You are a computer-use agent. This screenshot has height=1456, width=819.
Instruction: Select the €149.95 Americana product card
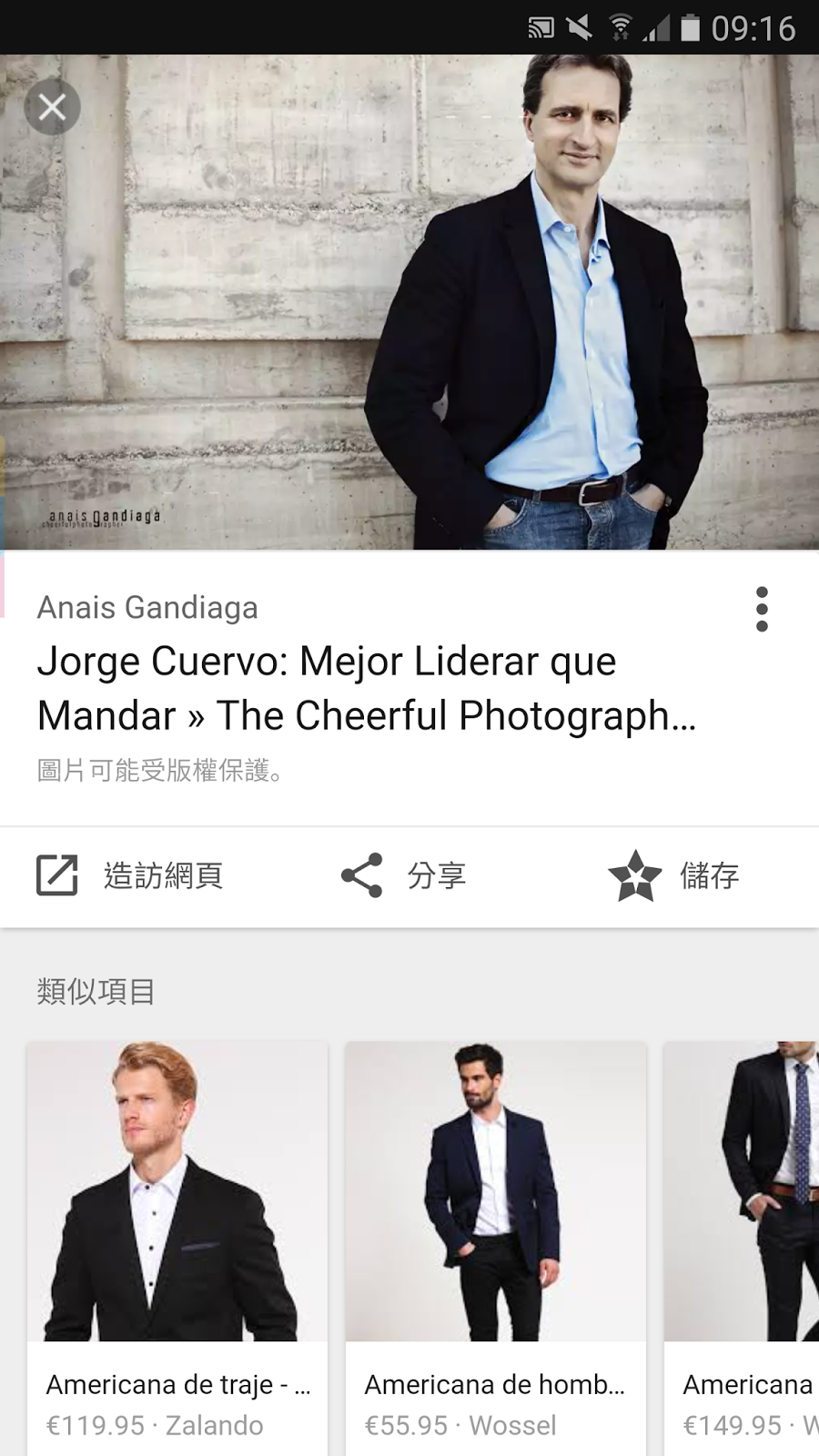pyautogui.click(x=742, y=1247)
